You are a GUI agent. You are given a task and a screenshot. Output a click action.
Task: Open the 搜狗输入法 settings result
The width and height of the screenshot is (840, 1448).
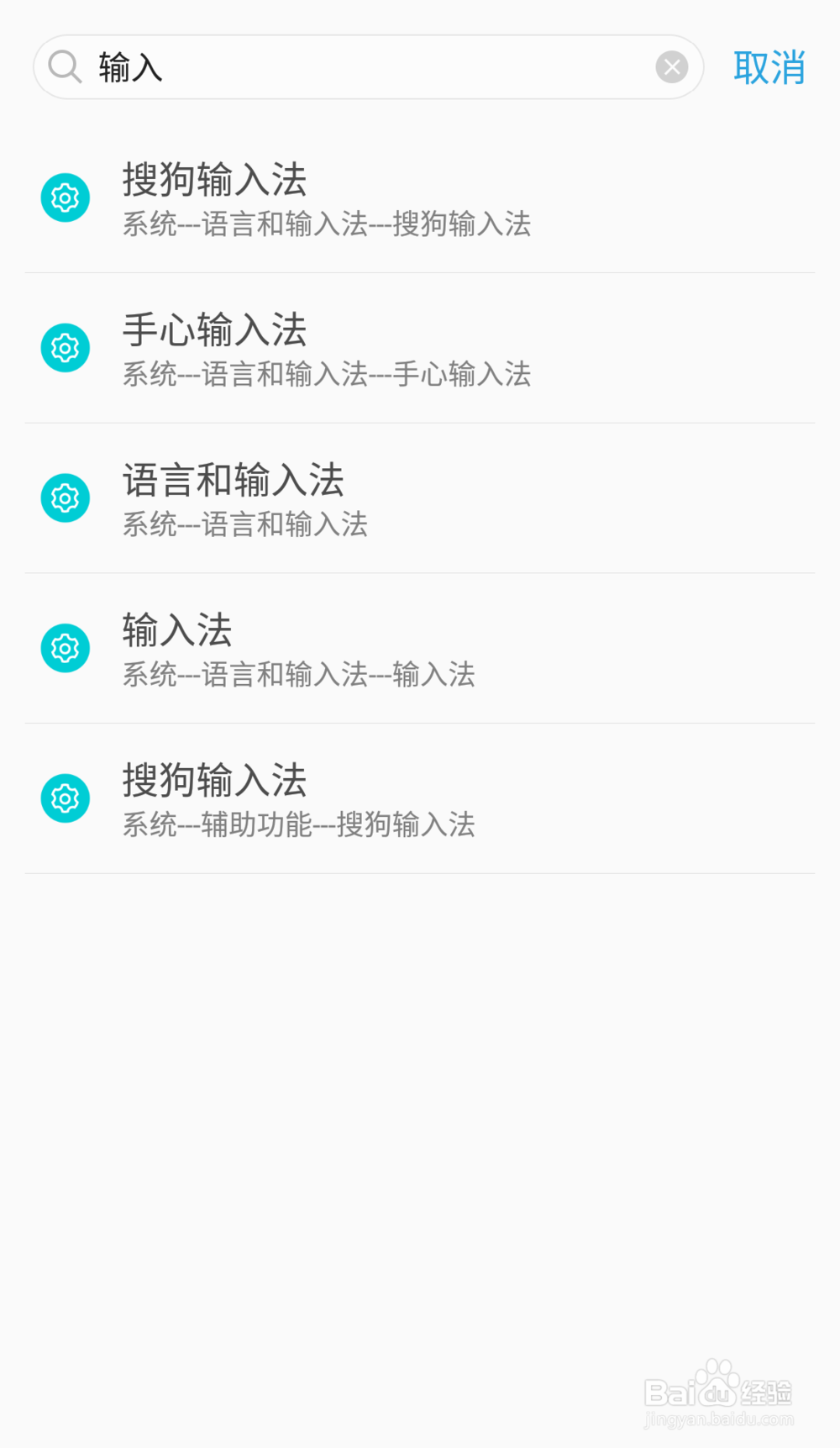(x=215, y=179)
